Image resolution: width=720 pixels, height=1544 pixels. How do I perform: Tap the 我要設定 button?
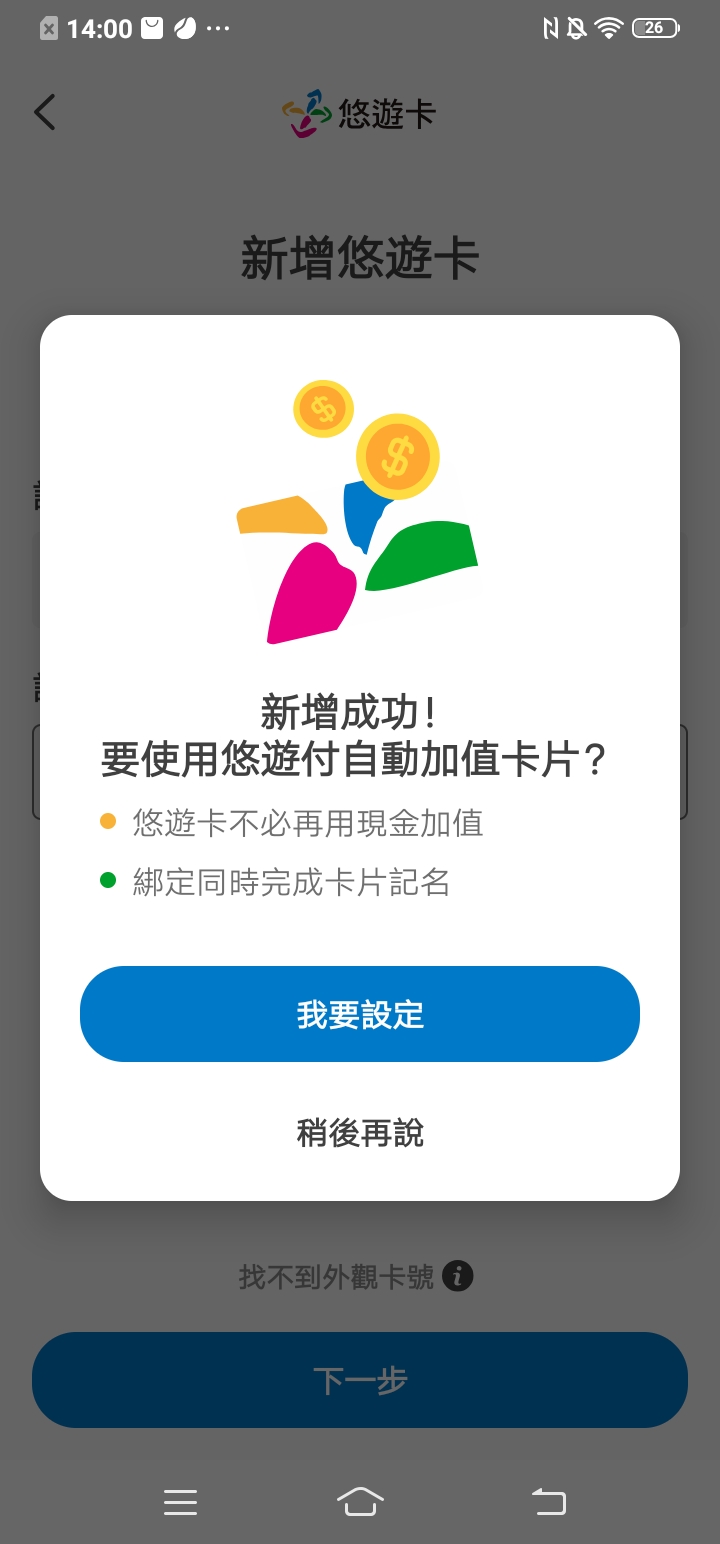(360, 1014)
